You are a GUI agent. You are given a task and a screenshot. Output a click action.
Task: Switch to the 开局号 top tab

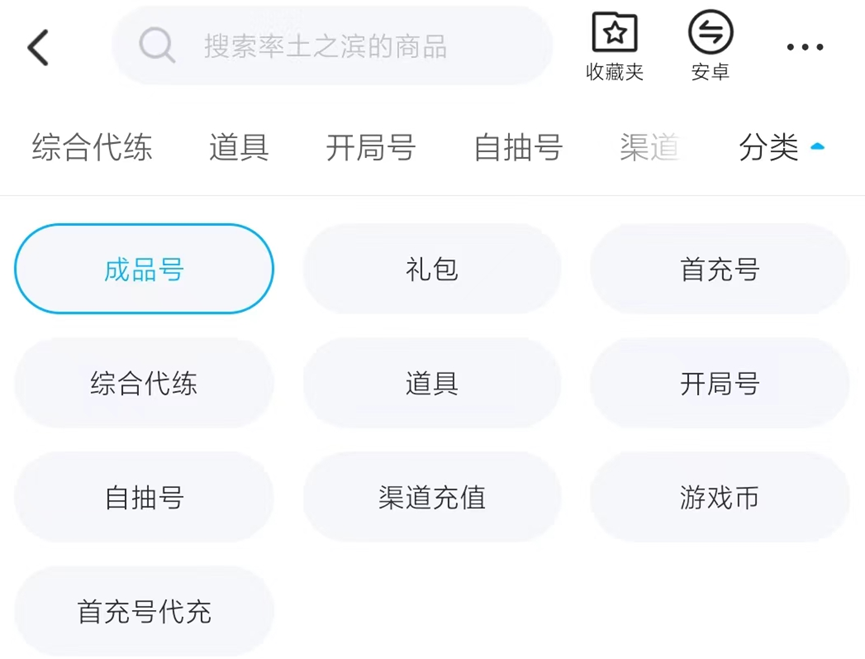[x=370, y=148]
